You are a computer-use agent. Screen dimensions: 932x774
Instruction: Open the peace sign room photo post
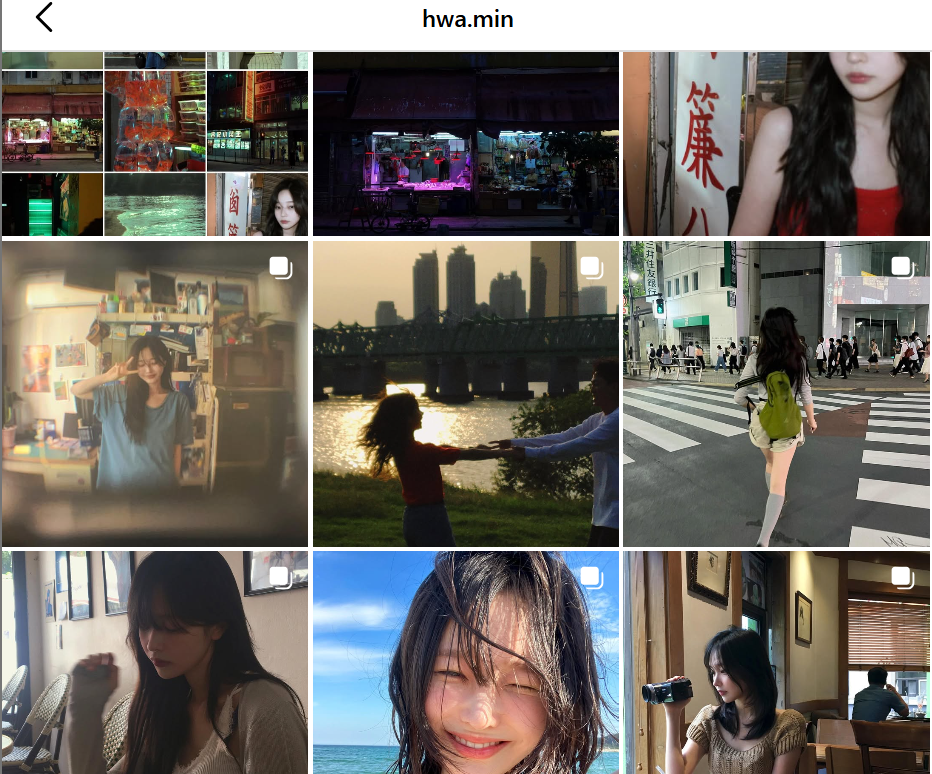[x=155, y=393]
